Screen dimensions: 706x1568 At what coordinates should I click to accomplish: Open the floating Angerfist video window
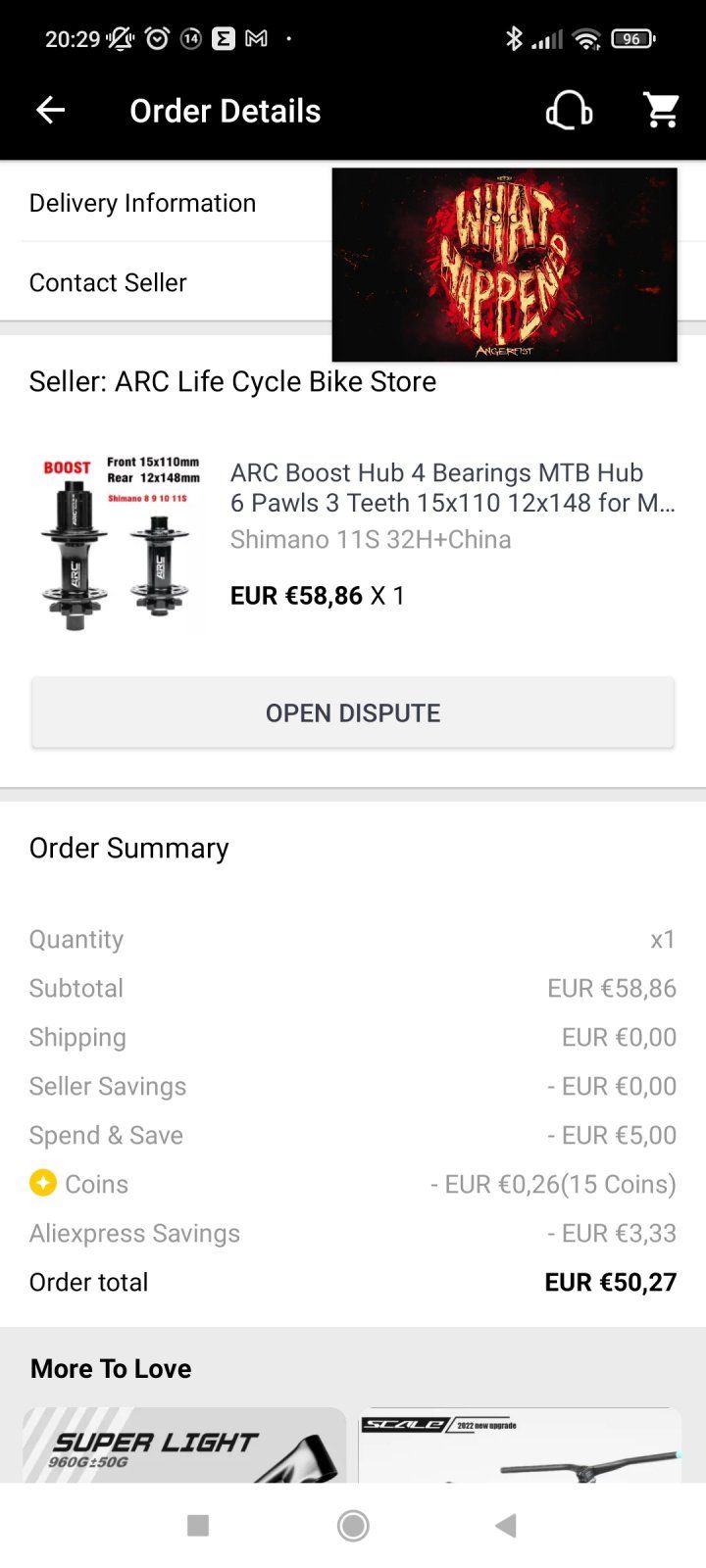point(504,265)
